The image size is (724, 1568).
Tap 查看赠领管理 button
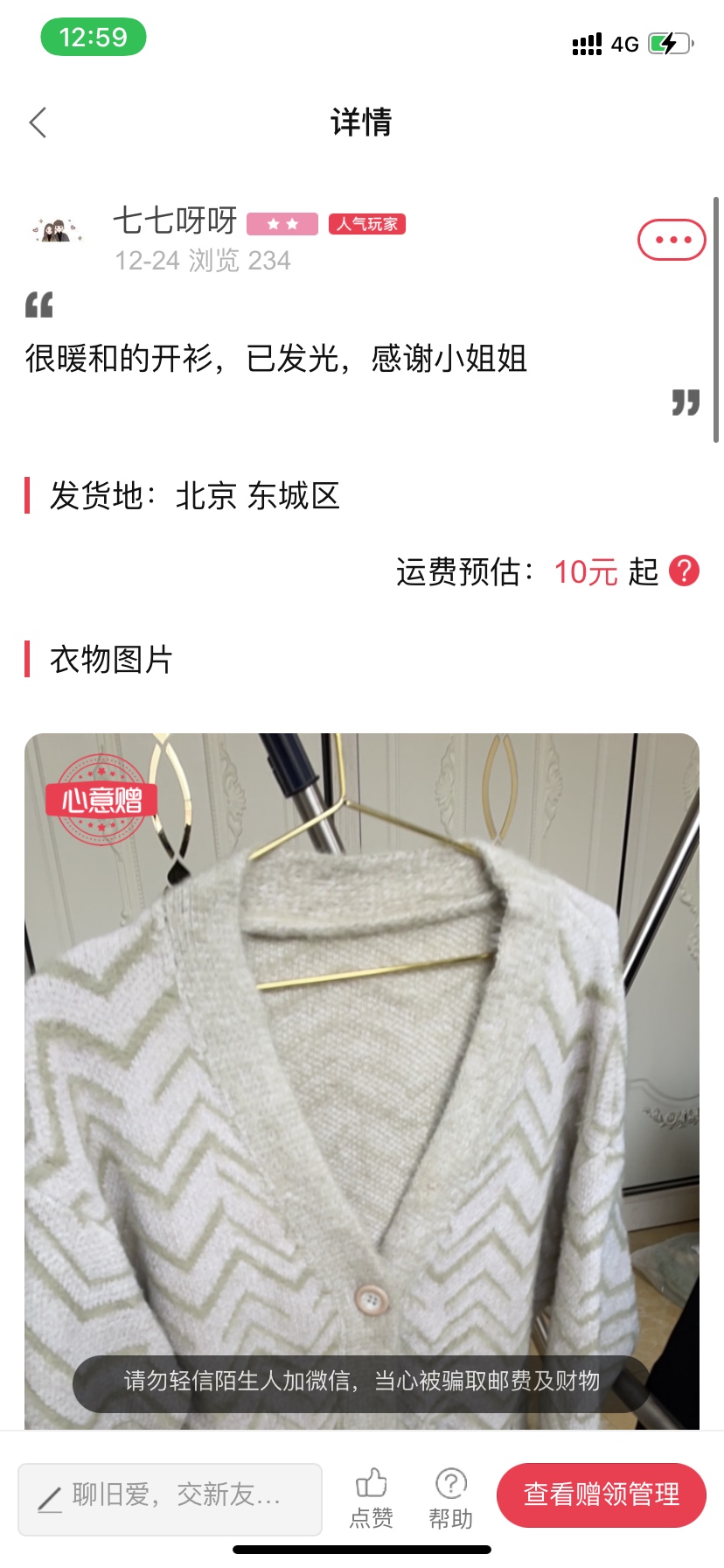coord(602,1494)
